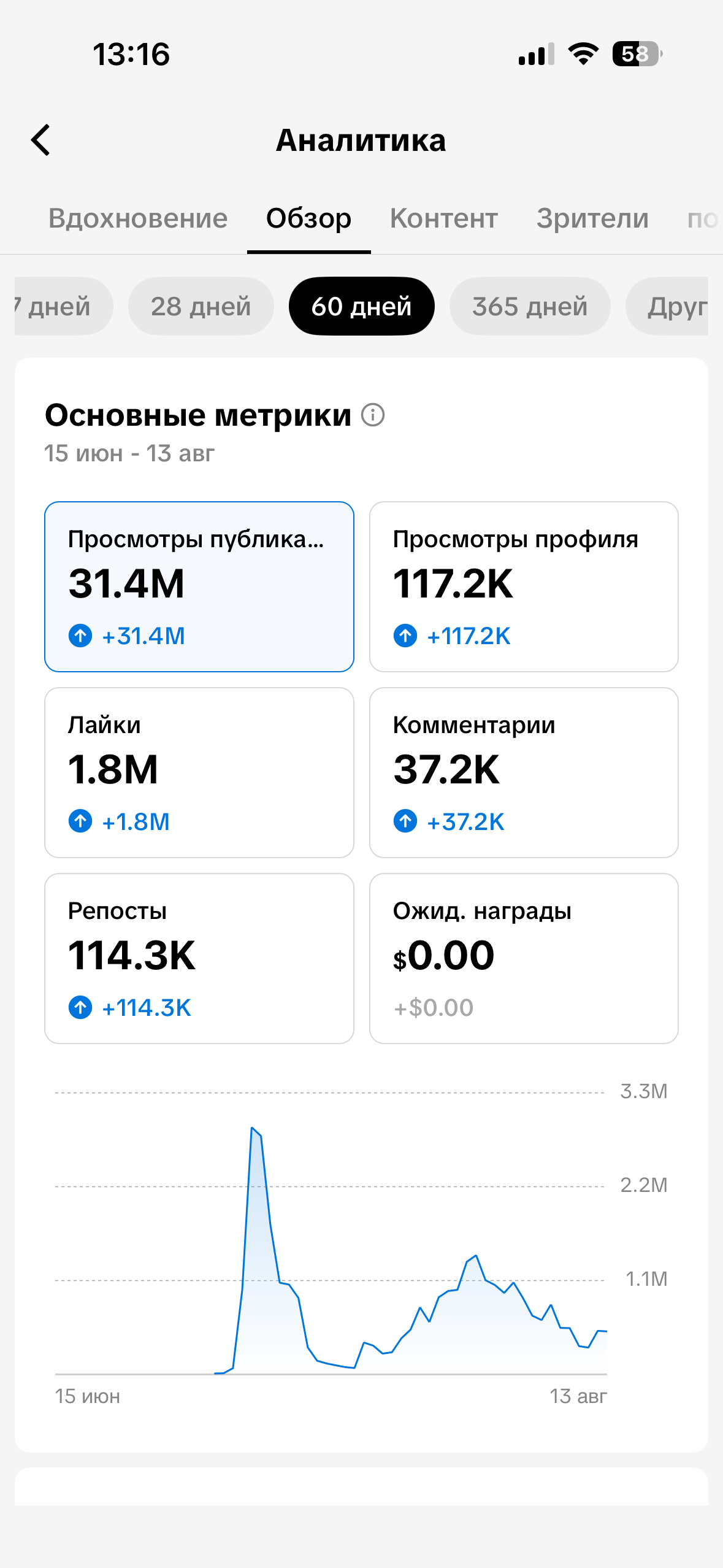Open the Контент tab
This screenshot has width=723, height=1568.
[x=444, y=218]
